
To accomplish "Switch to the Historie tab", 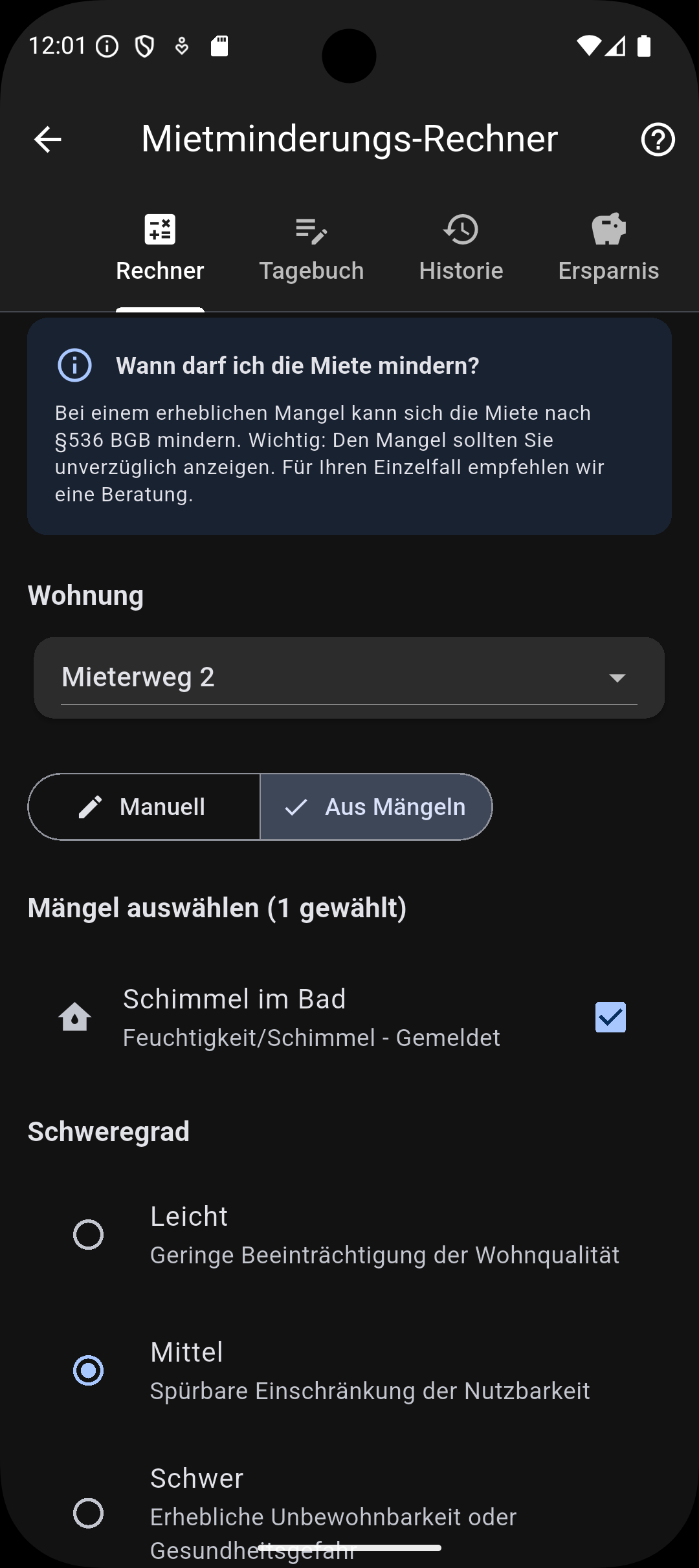I will click(x=461, y=249).
